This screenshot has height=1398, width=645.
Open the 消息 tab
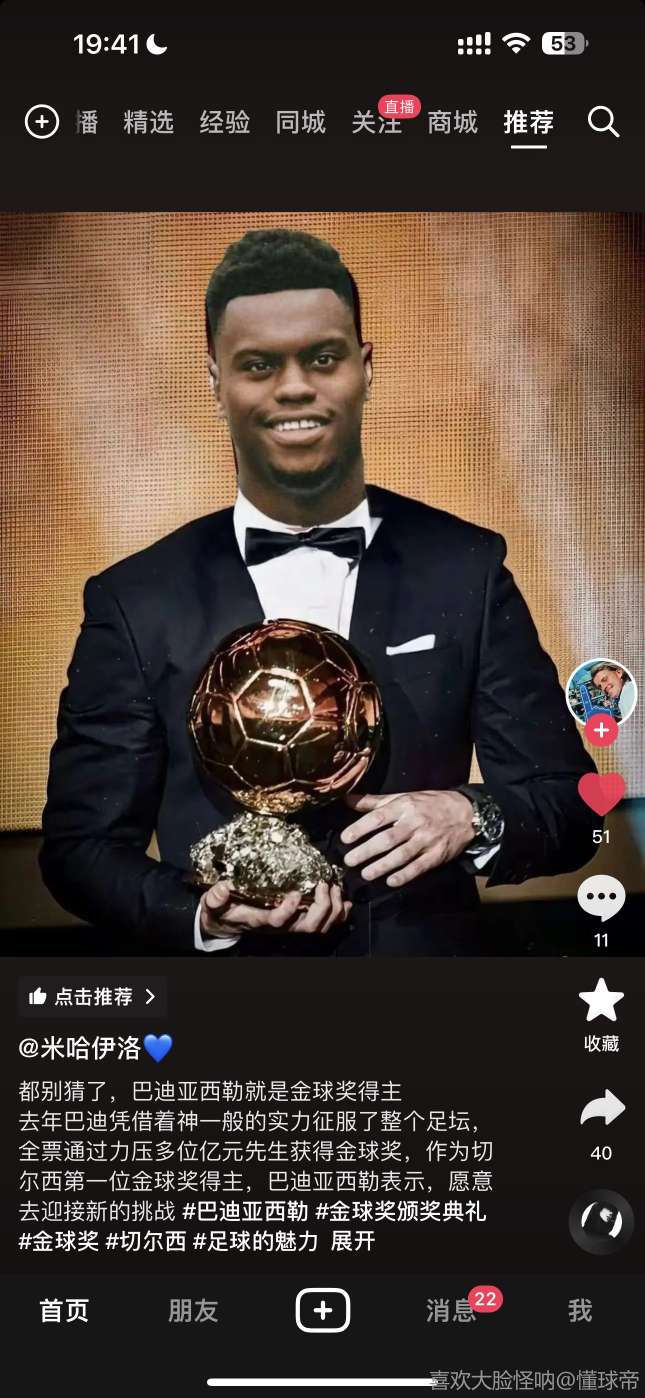[451, 1311]
